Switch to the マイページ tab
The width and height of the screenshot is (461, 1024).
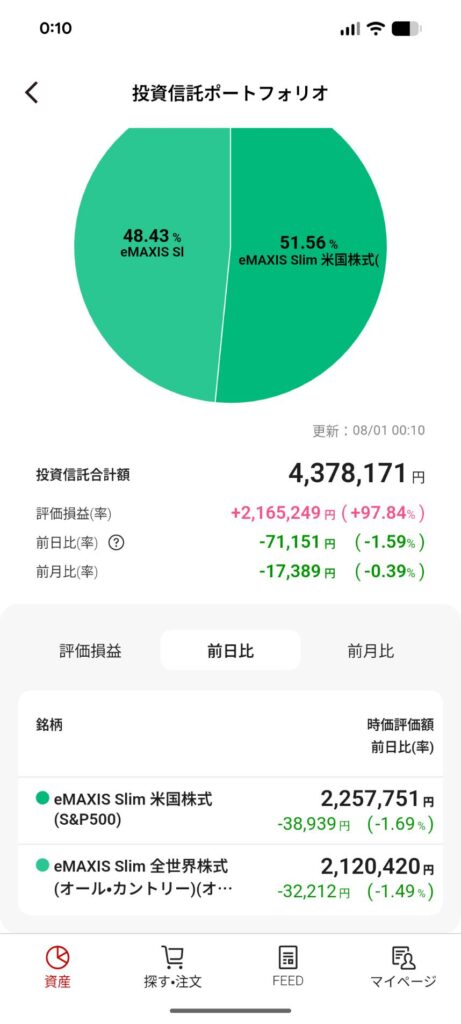(403, 967)
